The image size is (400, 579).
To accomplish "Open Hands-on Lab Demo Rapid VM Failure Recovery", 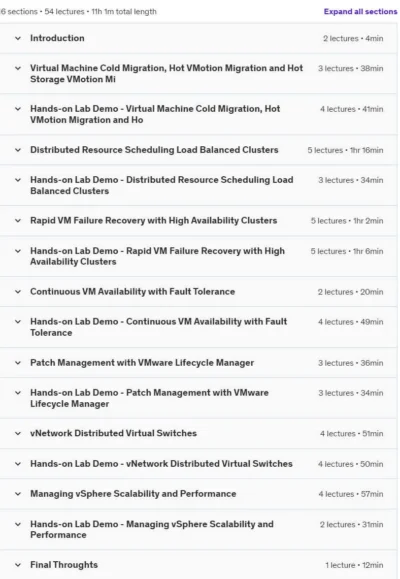I will [198, 256].
